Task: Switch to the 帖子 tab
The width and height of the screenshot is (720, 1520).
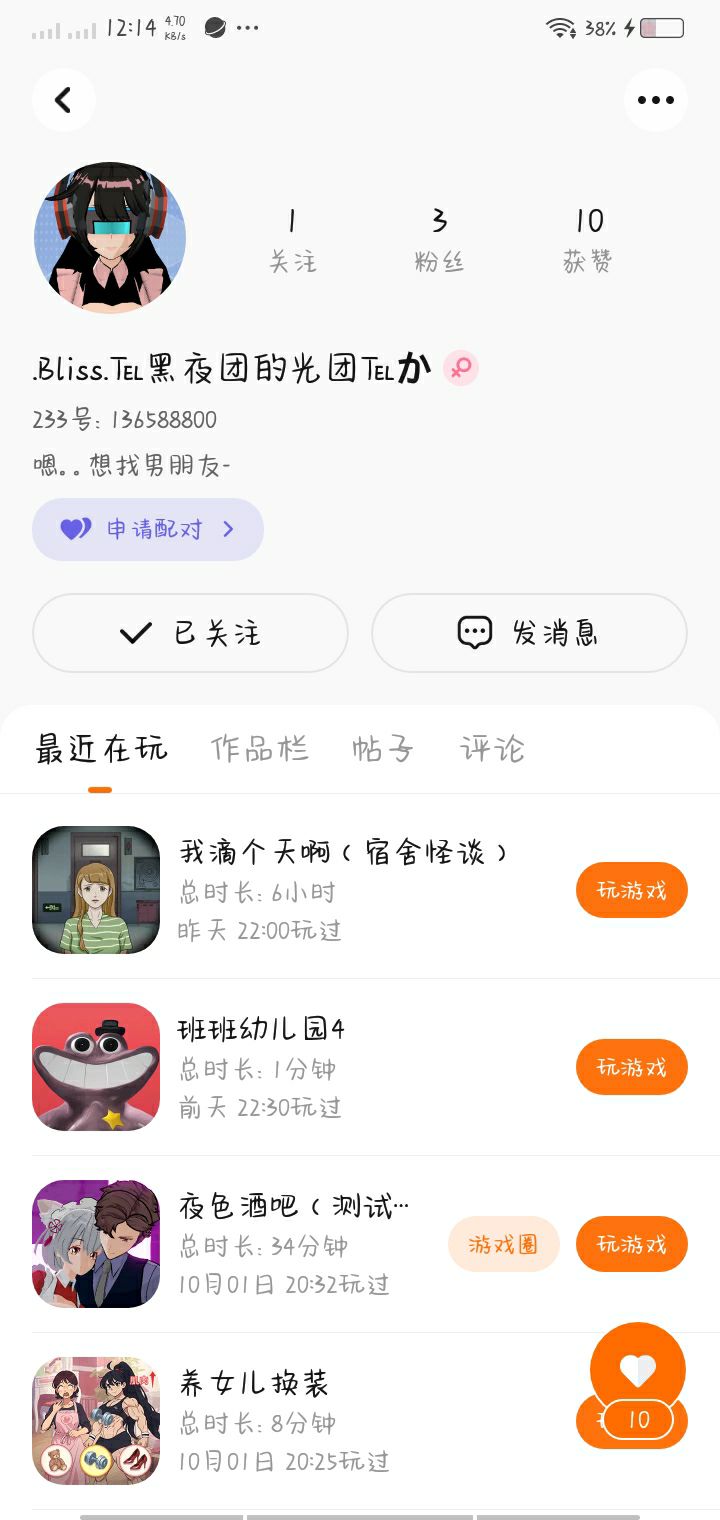Action: click(383, 749)
